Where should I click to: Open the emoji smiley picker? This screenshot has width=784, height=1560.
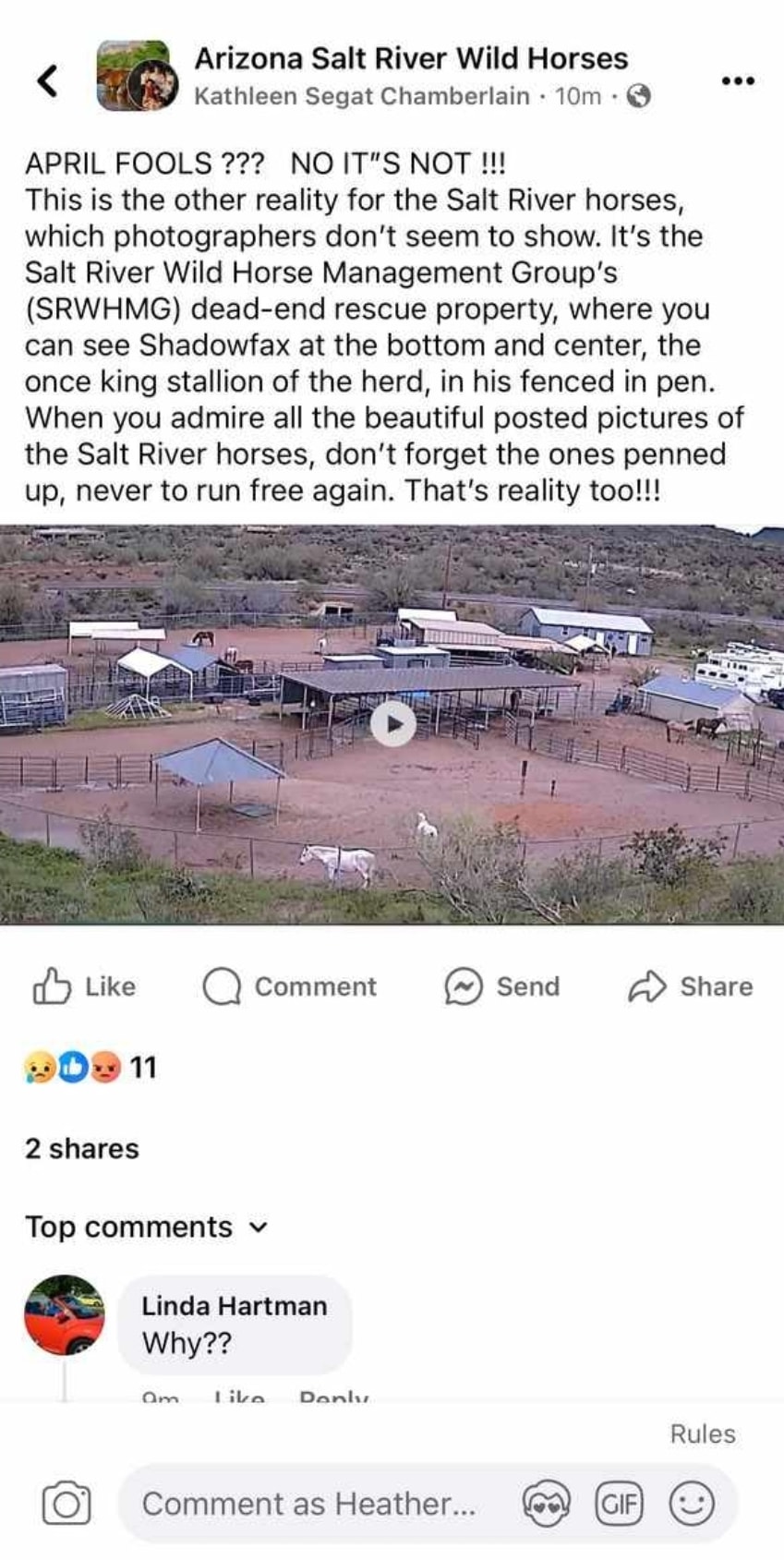coord(691,1504)
